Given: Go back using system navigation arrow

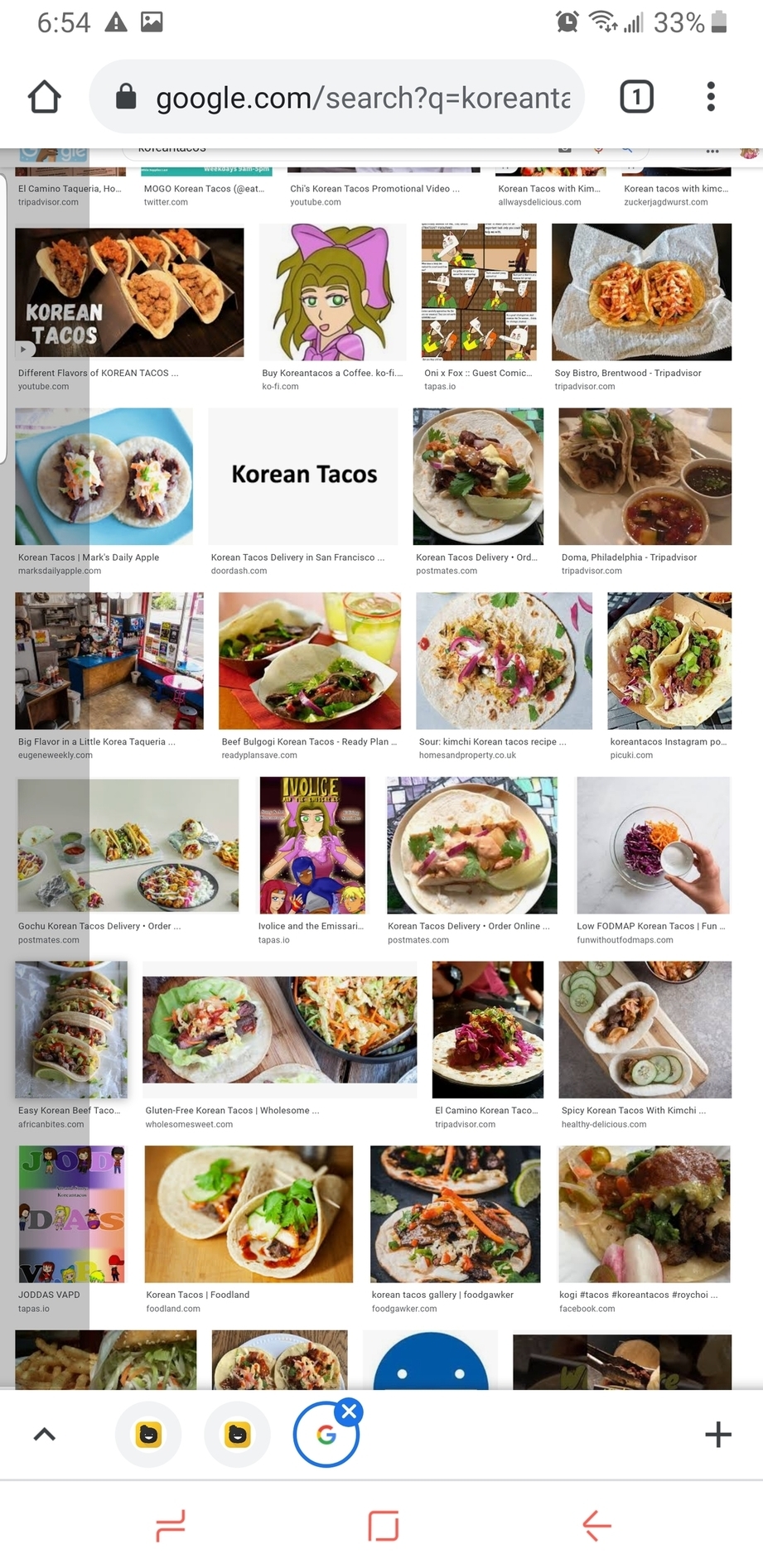Looking at the screenshot, I should point(596,1525).
